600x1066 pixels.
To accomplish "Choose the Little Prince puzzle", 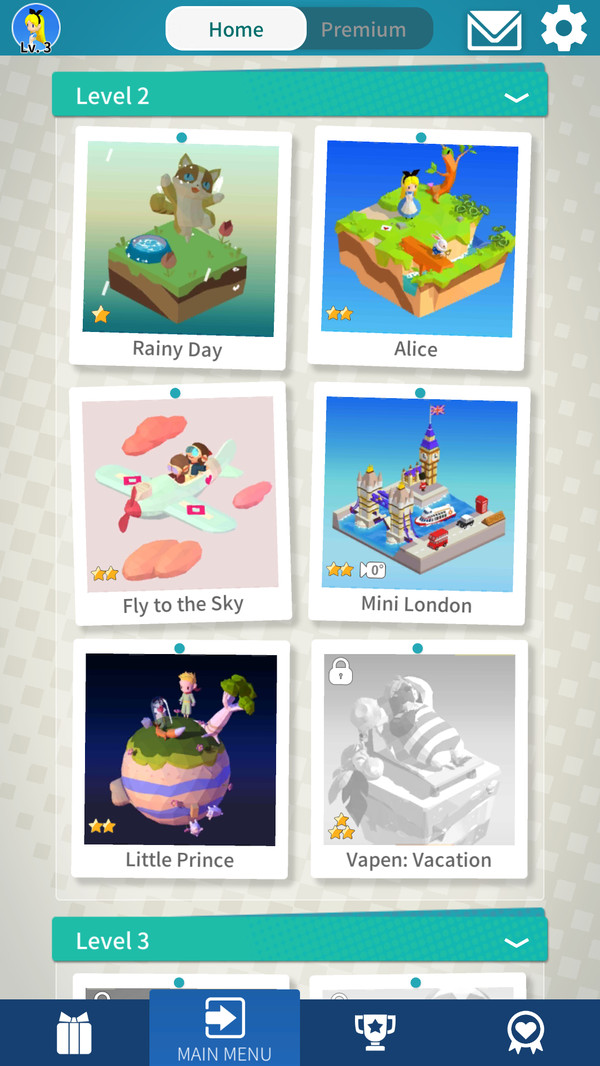I will click(x=180, y=757).
